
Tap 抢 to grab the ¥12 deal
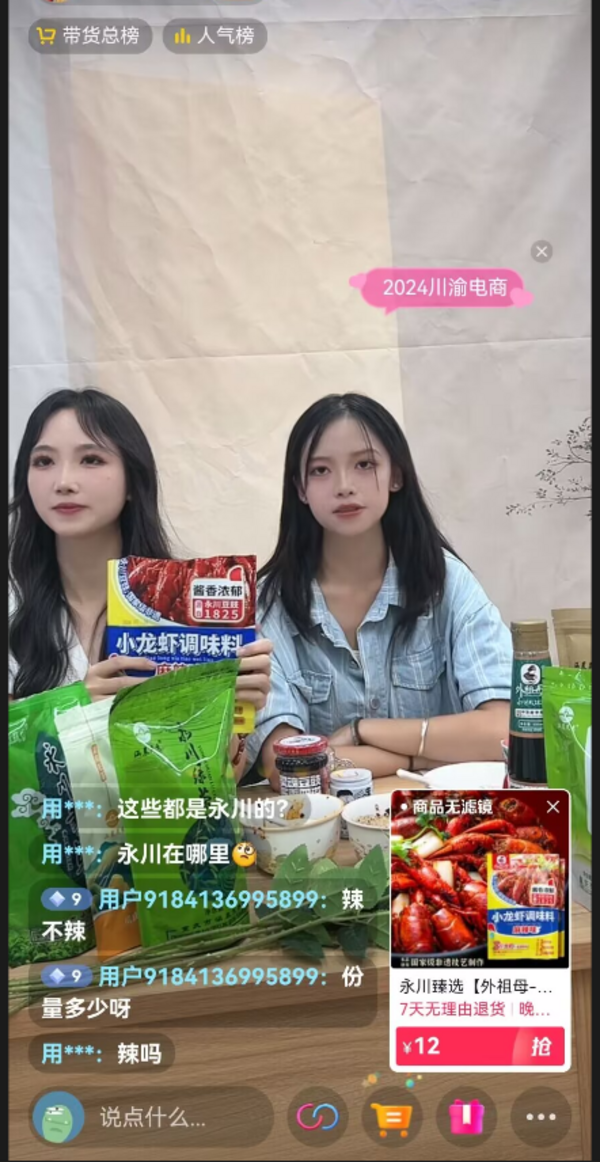[x=539, y=1046]
